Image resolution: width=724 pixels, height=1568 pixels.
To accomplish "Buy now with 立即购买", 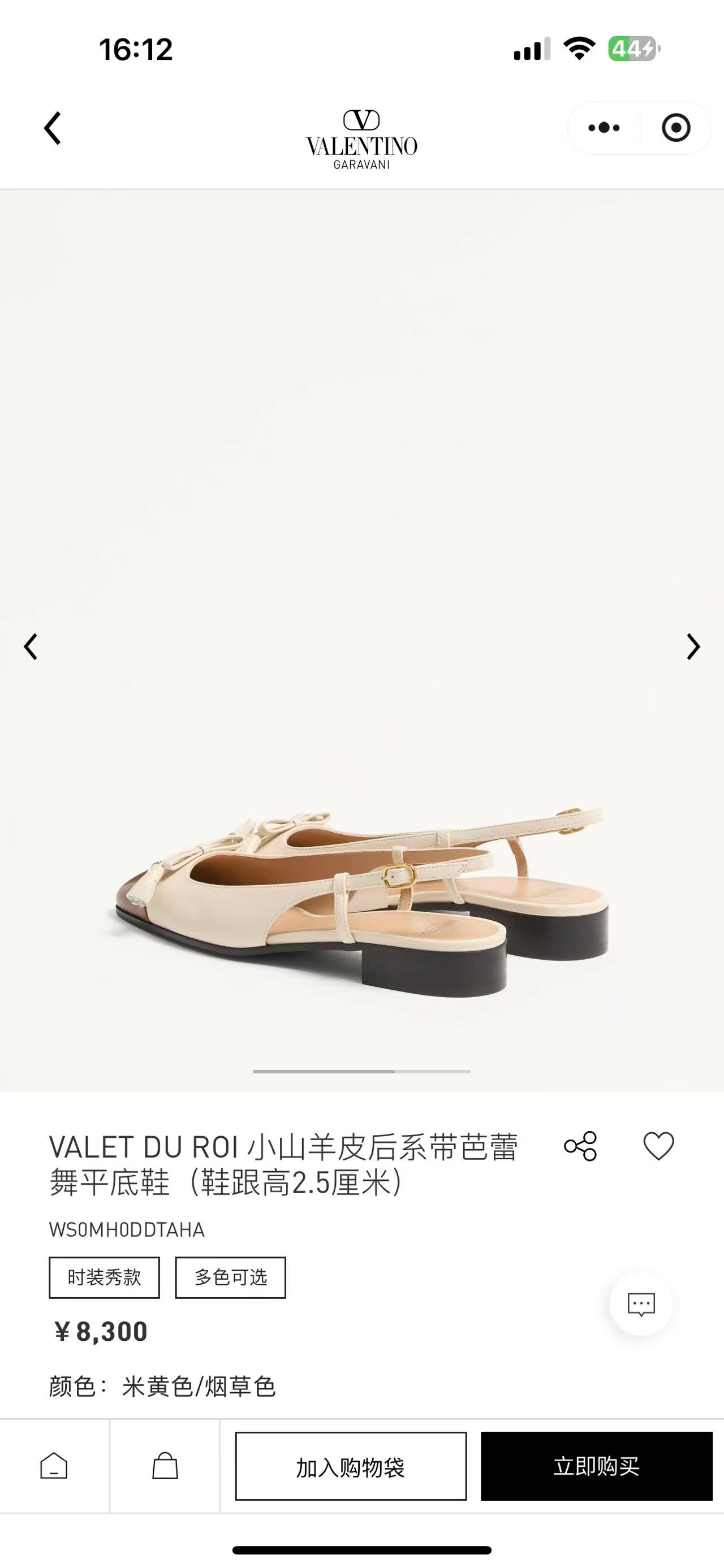I will [596, 1466].
